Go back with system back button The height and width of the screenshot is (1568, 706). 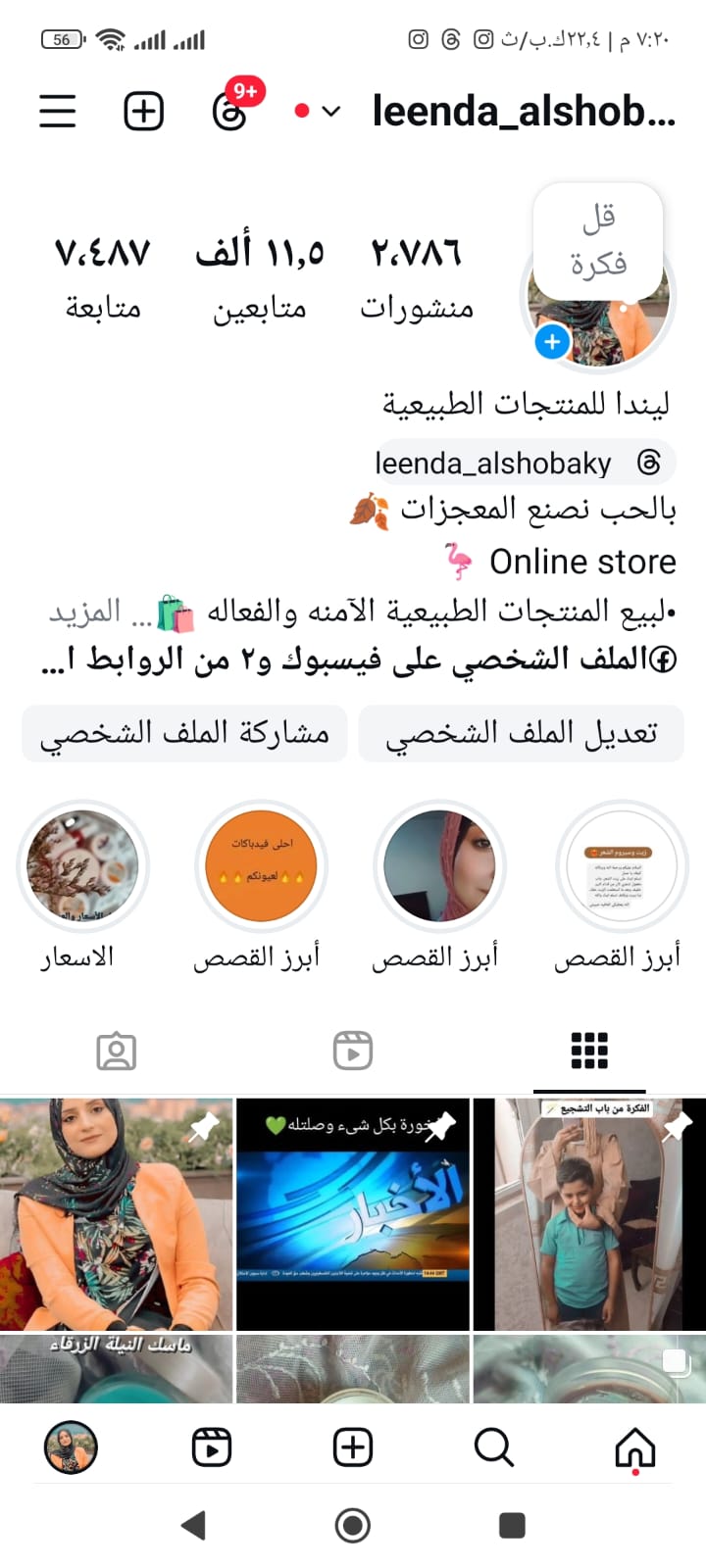pos(194,1525)
